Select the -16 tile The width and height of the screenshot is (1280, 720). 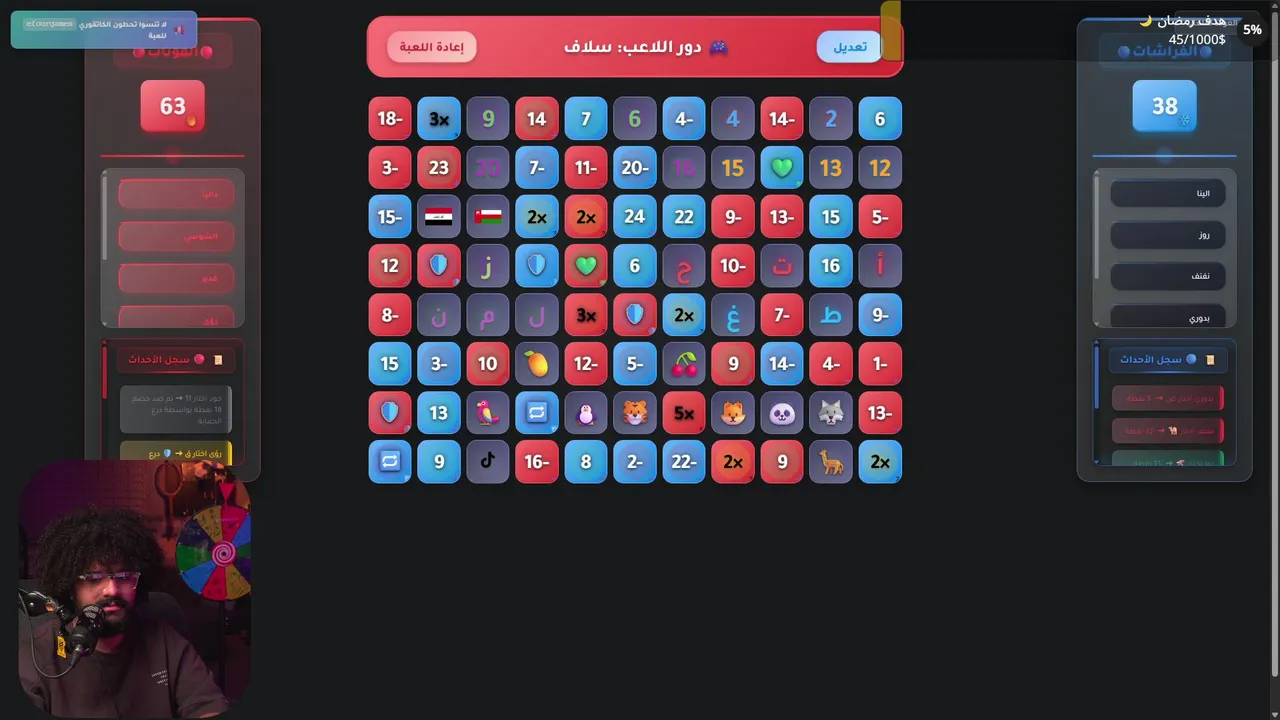pos(537,461)
